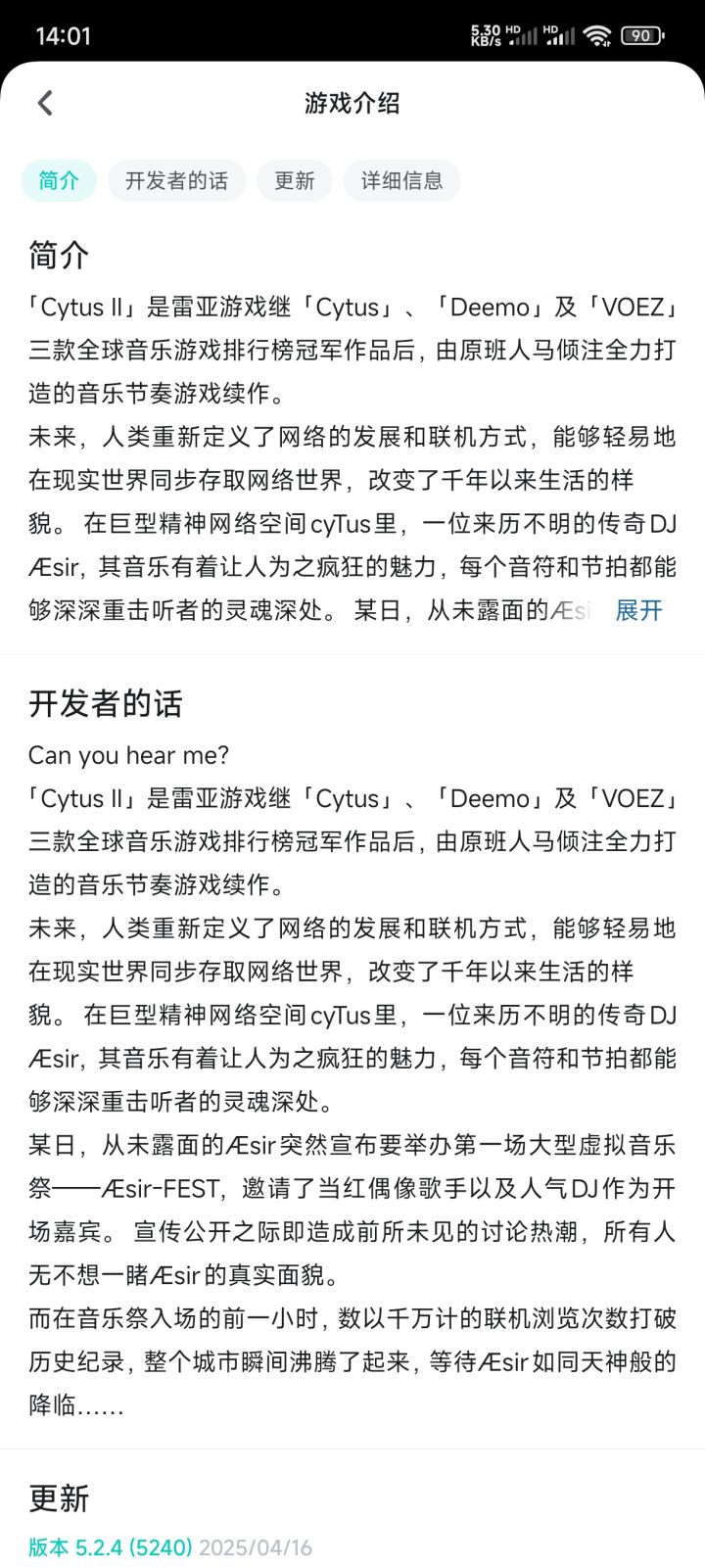Screen dimensions: 705x1568
Task: Open the 详细信息 tab
Action: (401, 180)
